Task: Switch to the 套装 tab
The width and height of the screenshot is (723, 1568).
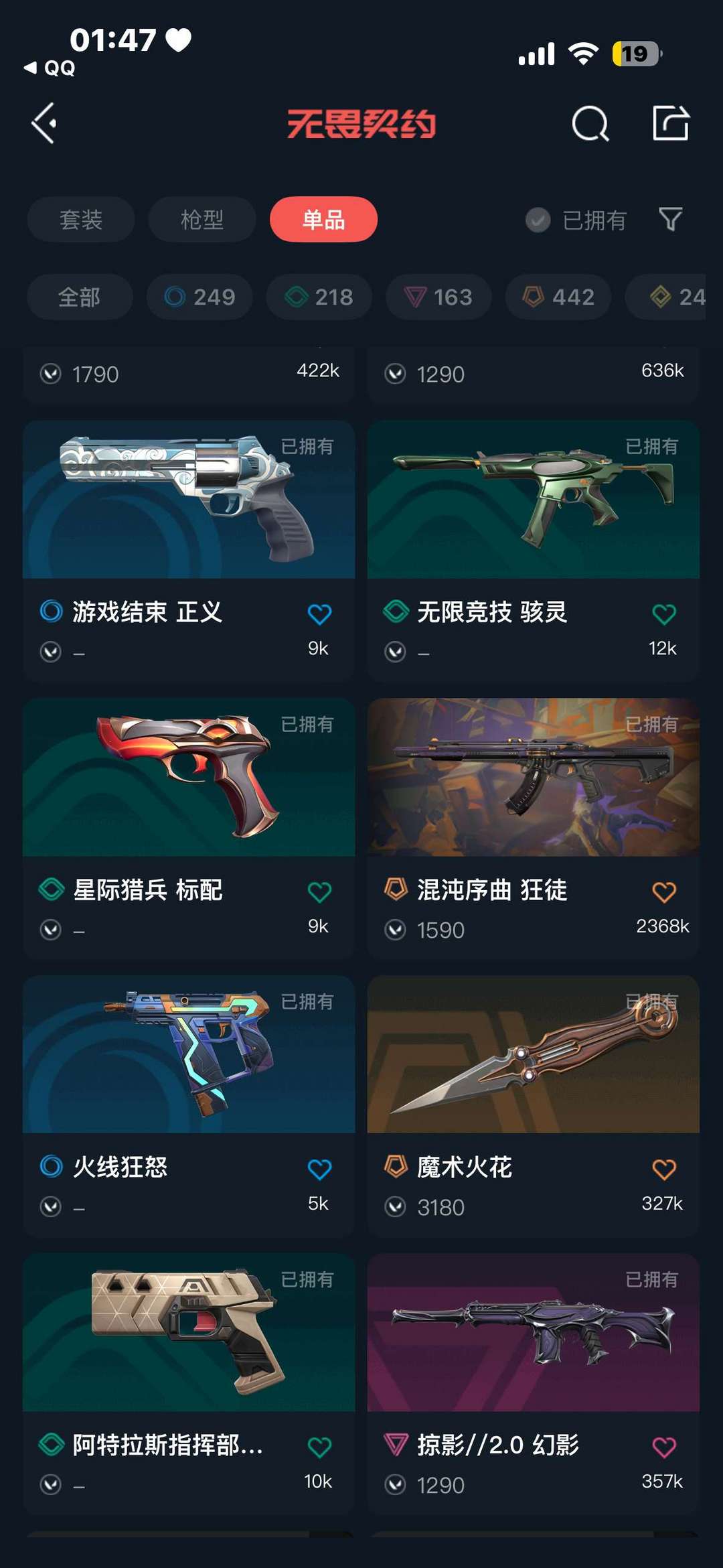Action: pyautogui.click(x=81, y=219)
